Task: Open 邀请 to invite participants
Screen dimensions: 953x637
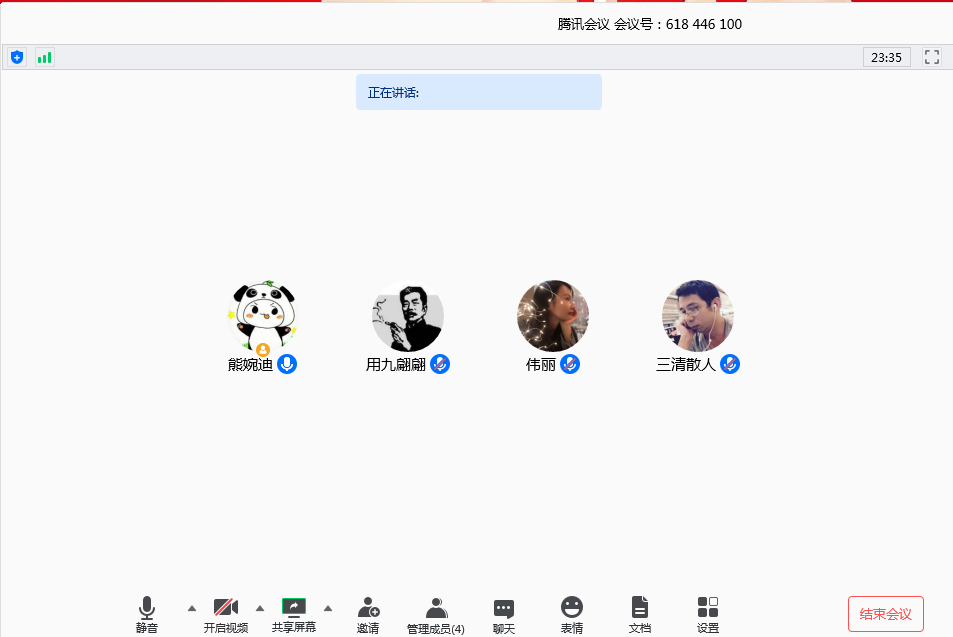Action: coord(368,613)
